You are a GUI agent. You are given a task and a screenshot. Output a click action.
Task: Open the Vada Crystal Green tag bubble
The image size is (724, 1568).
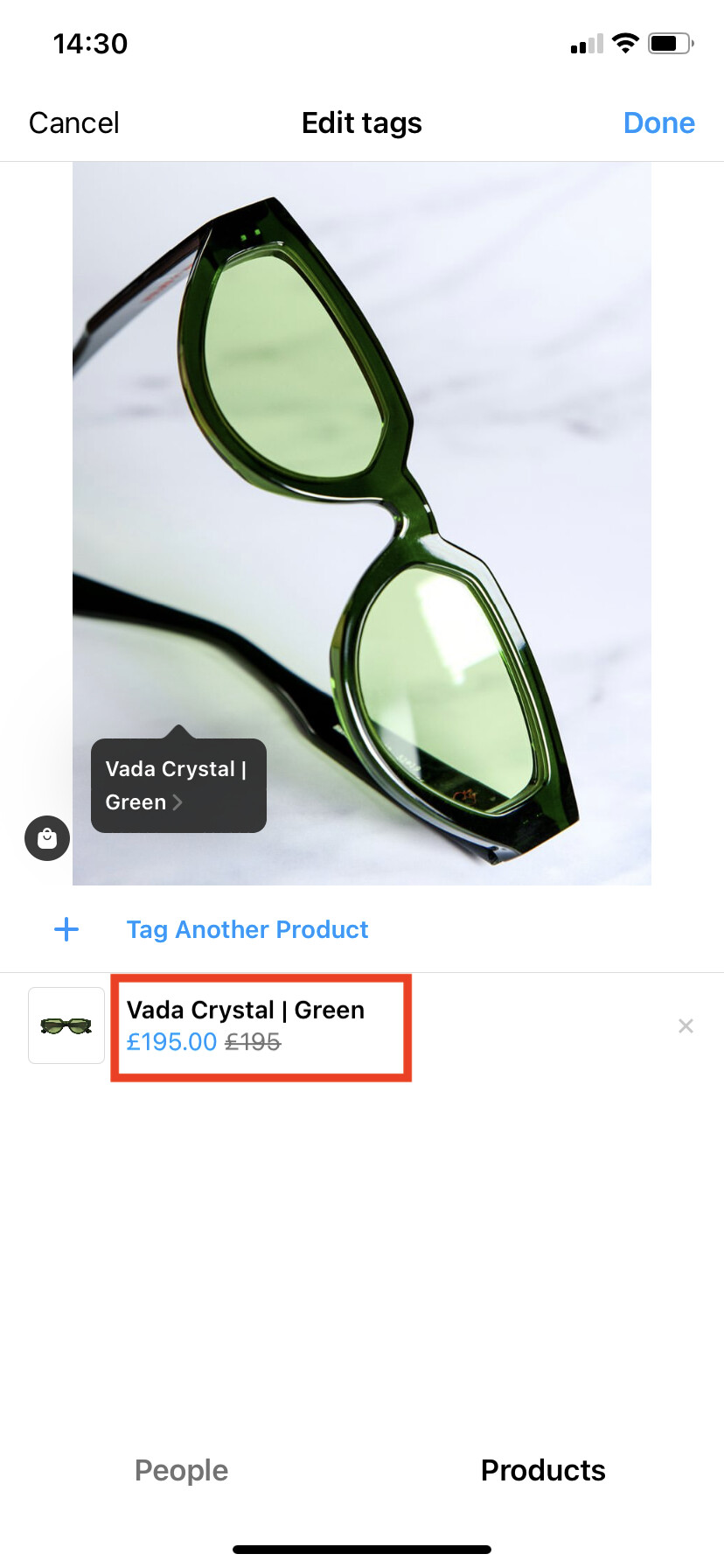click(178, 786)
